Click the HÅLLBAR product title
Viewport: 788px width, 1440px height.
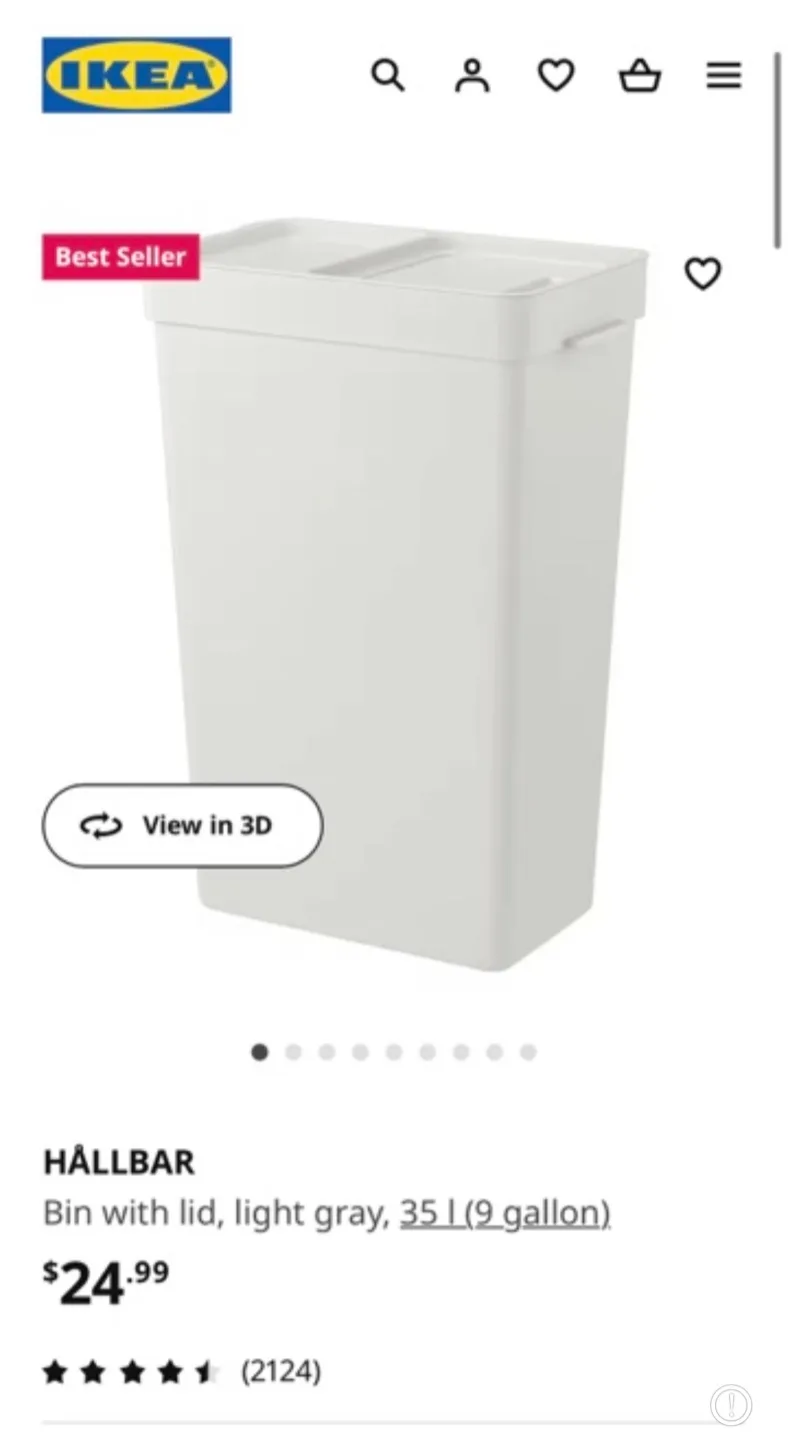120,1162
